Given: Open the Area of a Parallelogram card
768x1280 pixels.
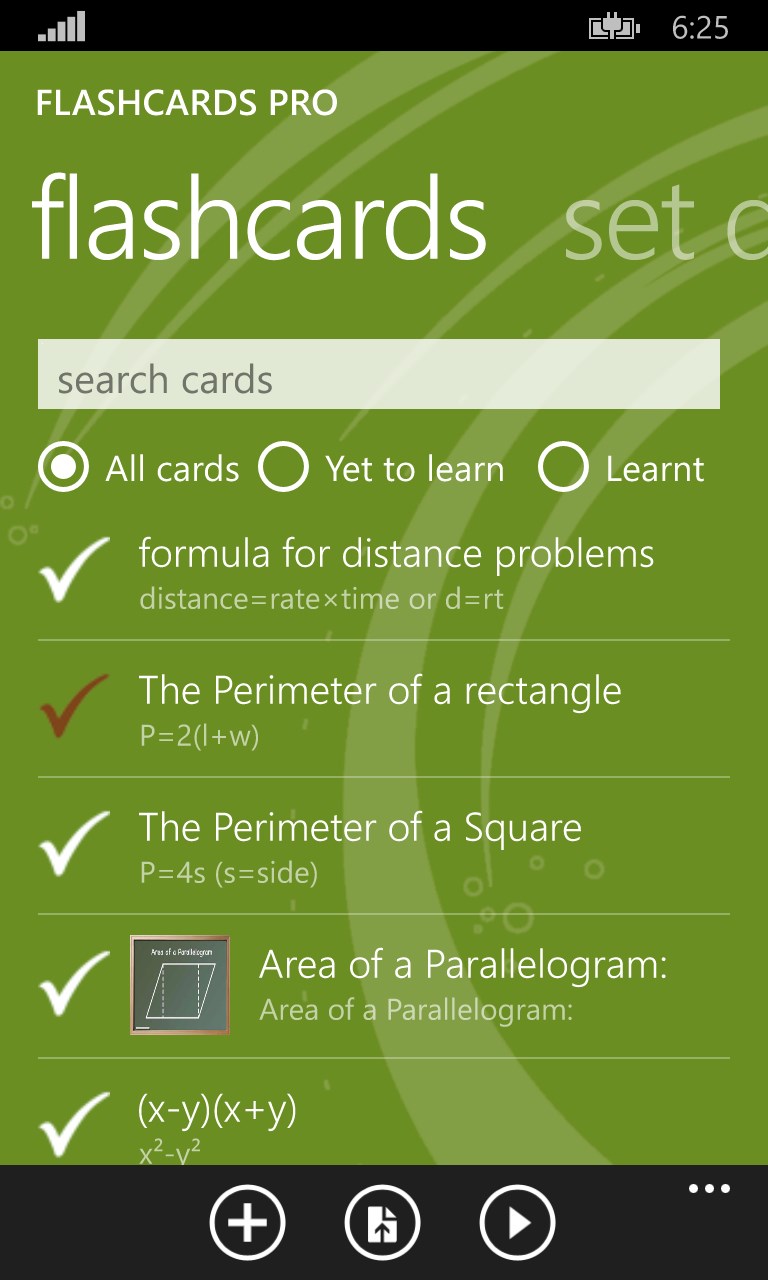Looking at the screenshot, I should point(463,983).
